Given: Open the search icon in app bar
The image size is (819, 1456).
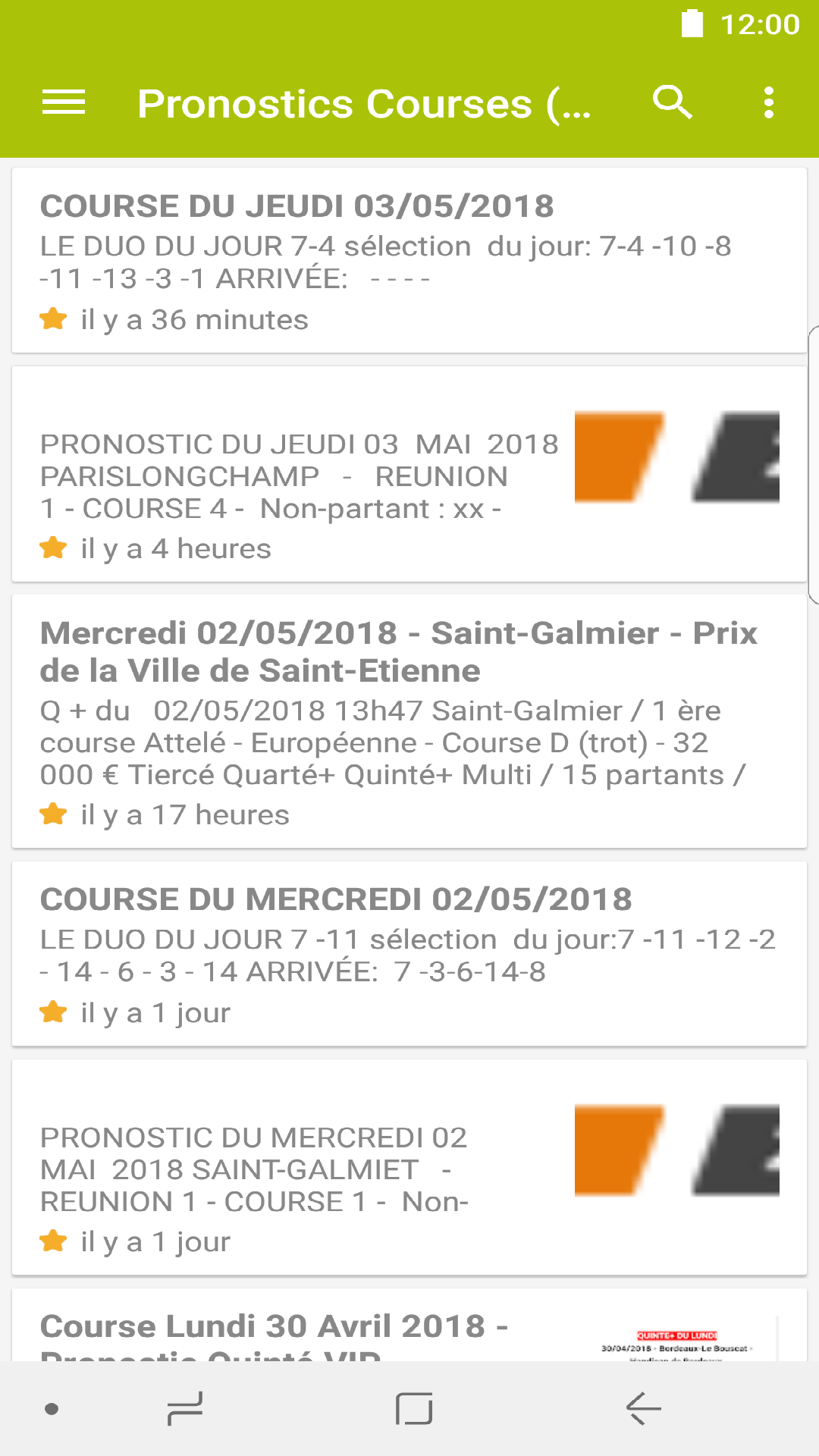Looking at the screenshot, I should [672, 102].
